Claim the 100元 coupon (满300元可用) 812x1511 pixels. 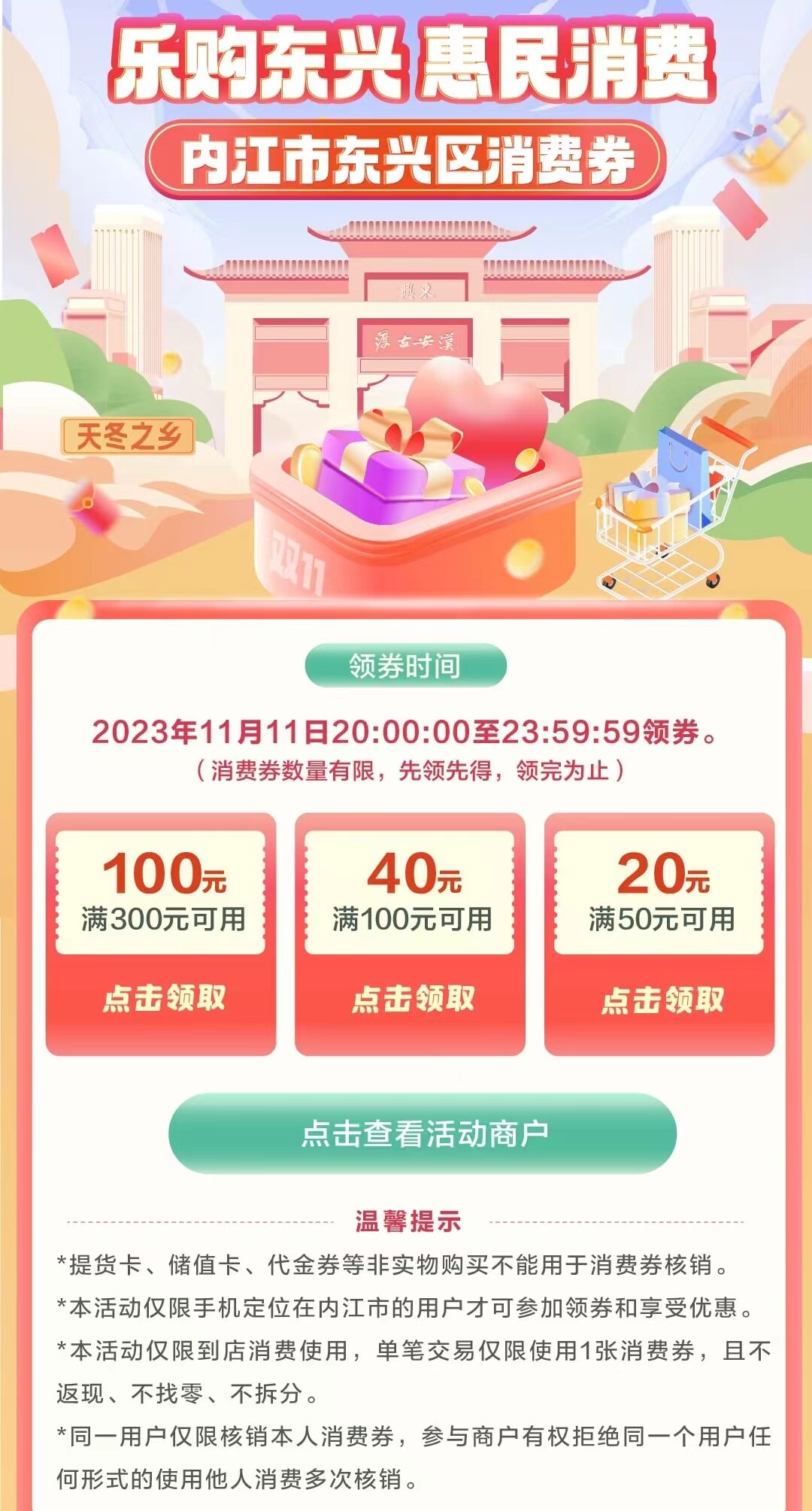point(162,999)
